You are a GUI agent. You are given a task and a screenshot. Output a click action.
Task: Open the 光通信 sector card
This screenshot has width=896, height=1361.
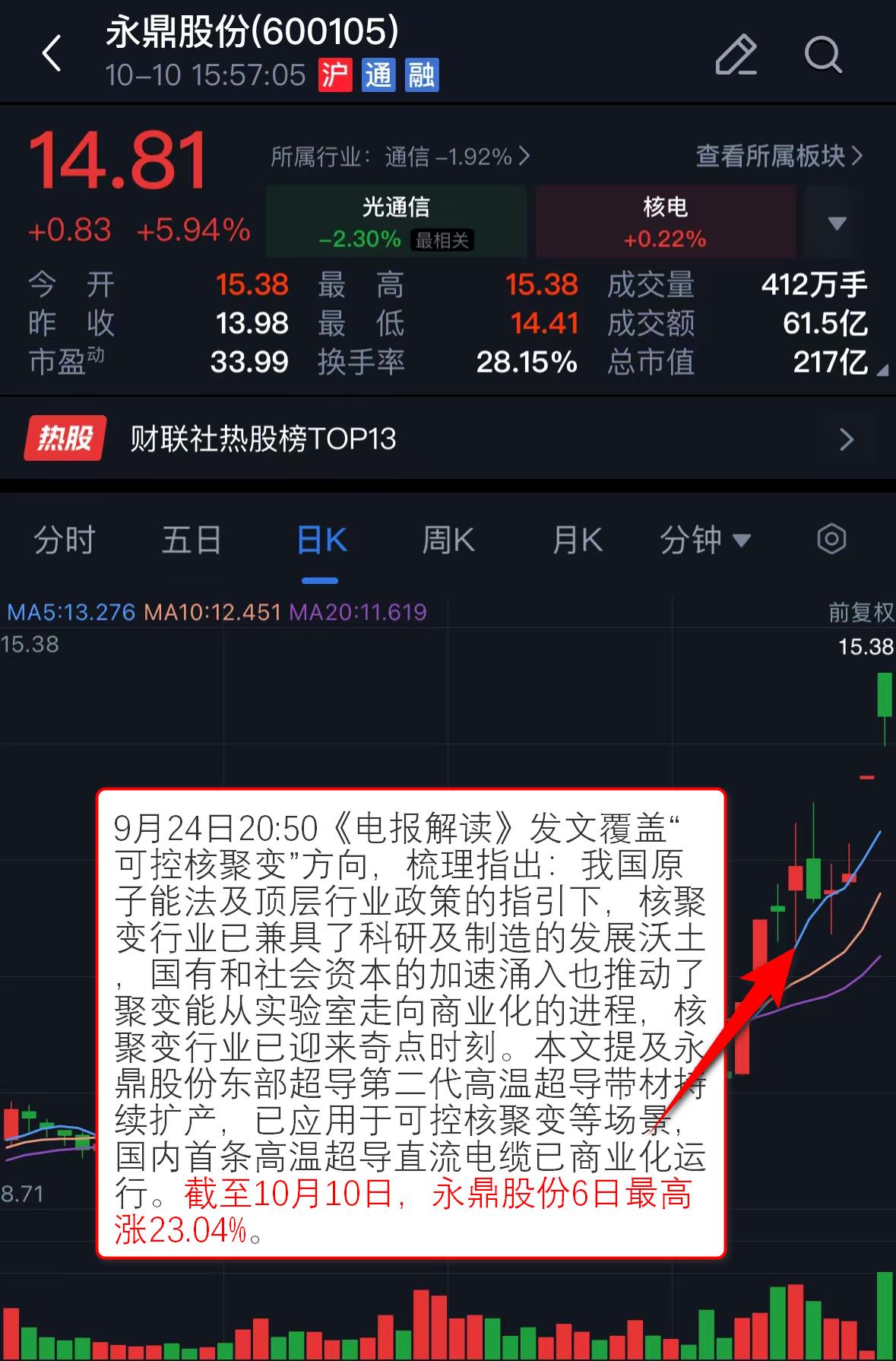pyautogui.click(x=396, y=221)
